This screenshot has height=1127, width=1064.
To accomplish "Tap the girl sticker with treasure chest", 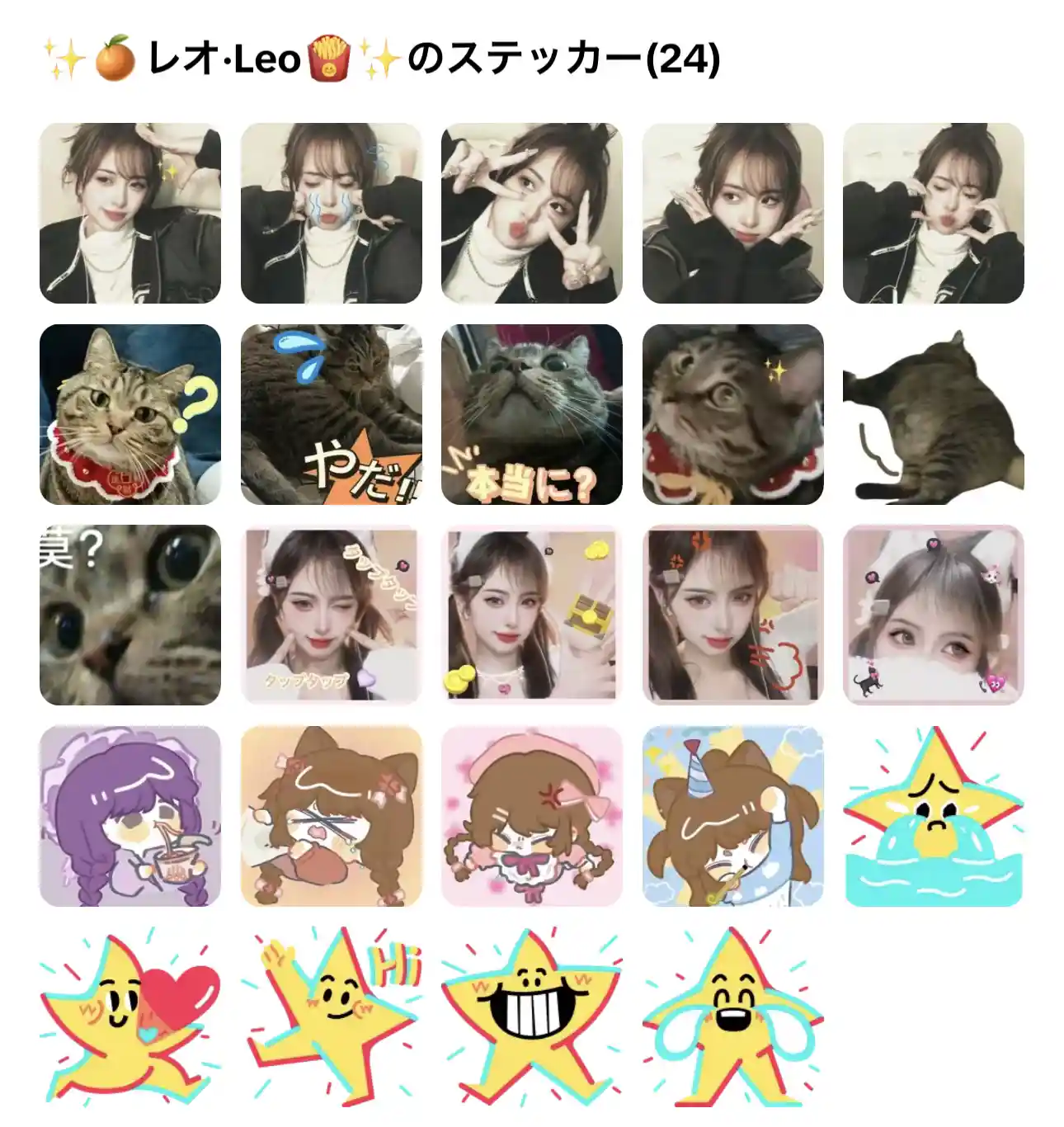I will tap(532, 615).
